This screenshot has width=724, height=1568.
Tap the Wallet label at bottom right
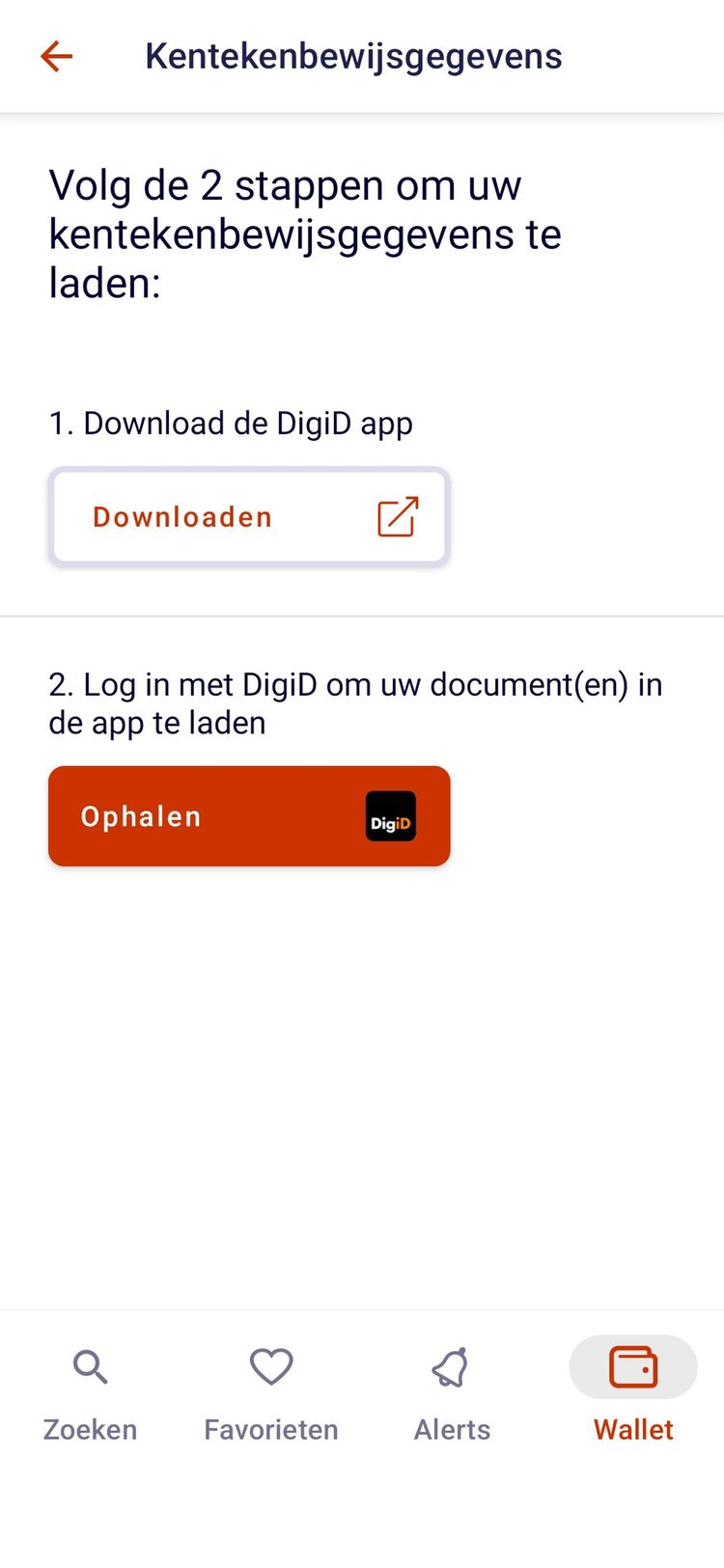[x=632, y=1429]
